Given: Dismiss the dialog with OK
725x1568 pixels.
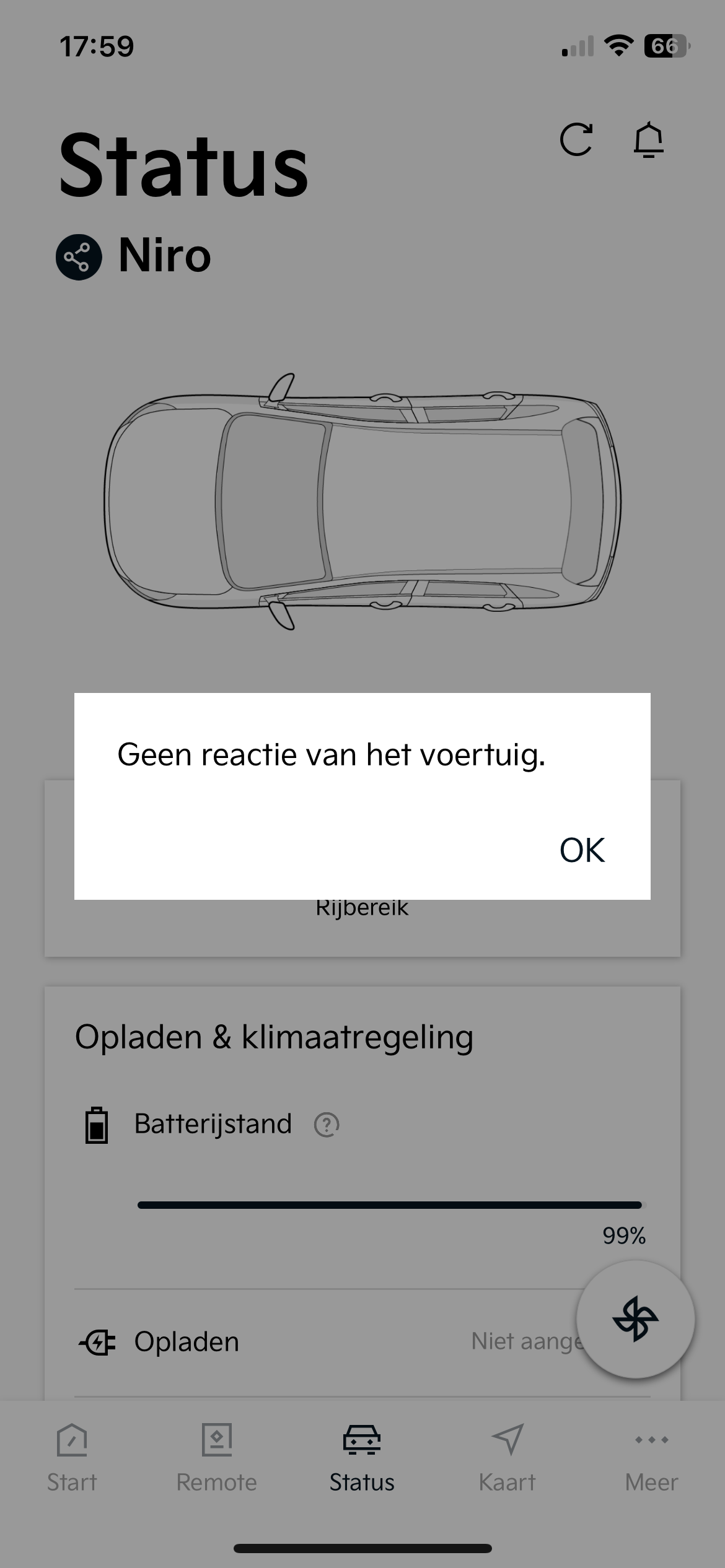Looking at the screenshot, I should pos(581,850).
